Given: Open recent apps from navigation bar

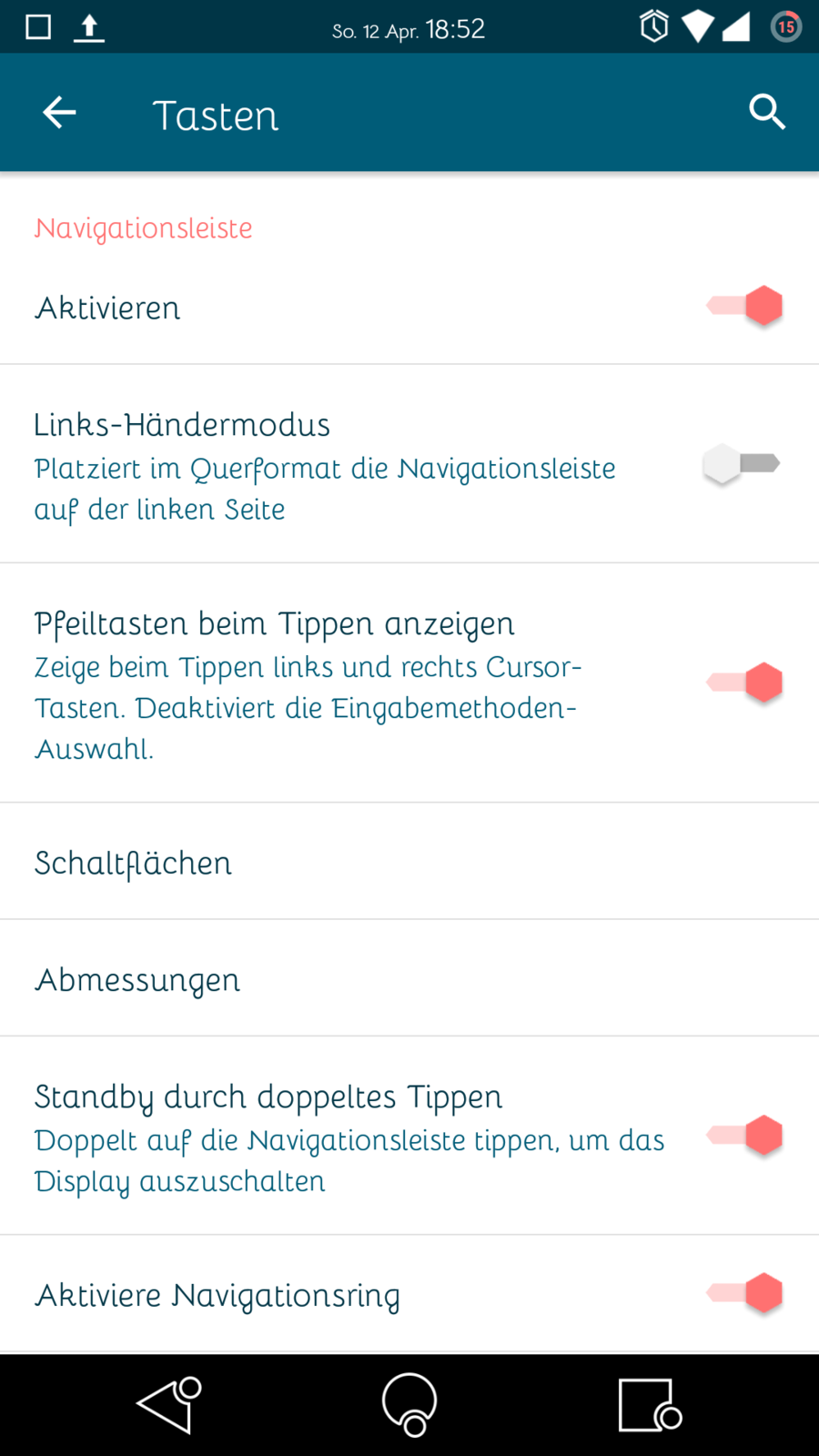Looking at the screenshot, I should pos(649,1404).
